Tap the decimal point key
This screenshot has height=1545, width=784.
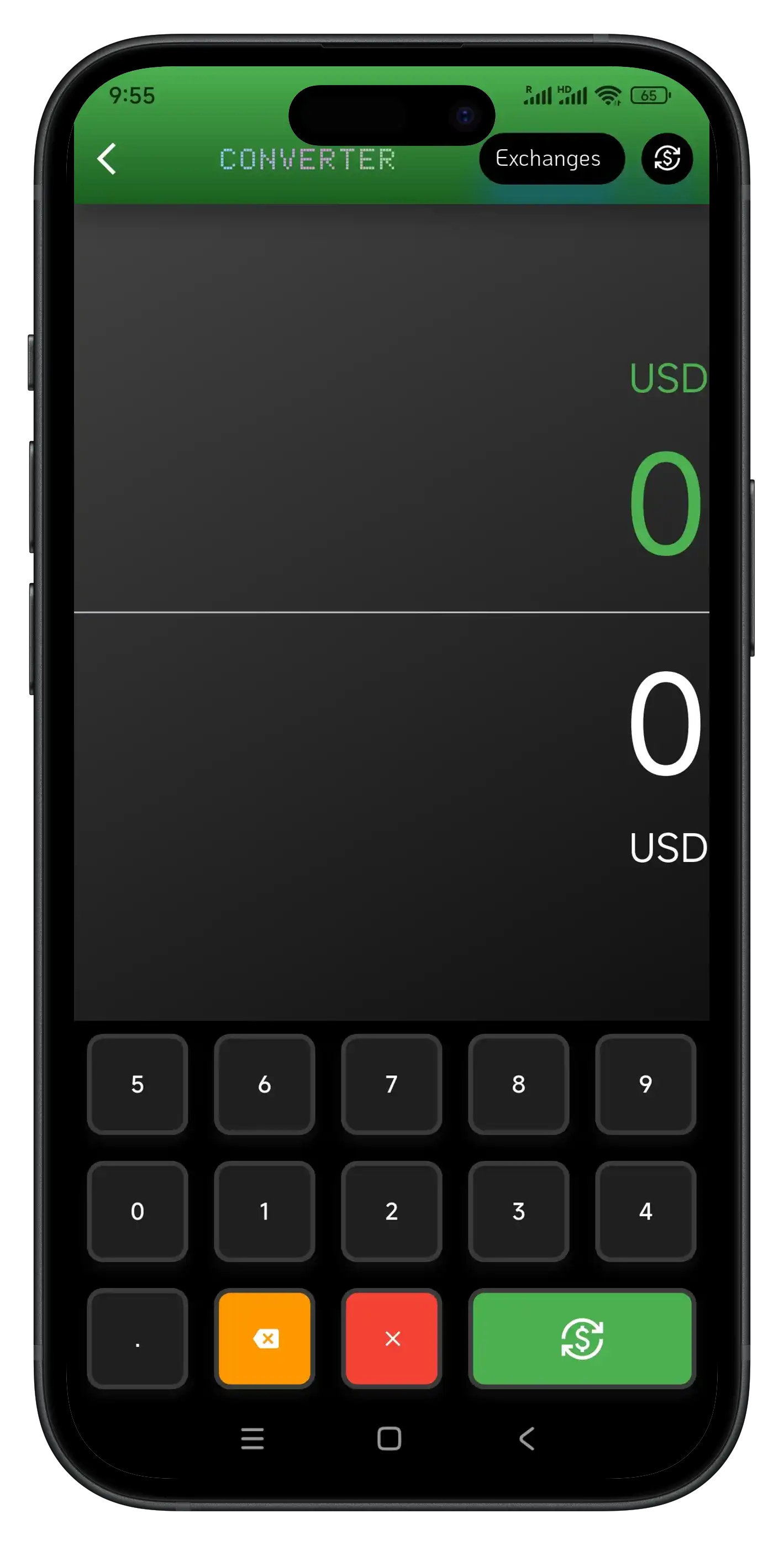tap(138, 1339)
